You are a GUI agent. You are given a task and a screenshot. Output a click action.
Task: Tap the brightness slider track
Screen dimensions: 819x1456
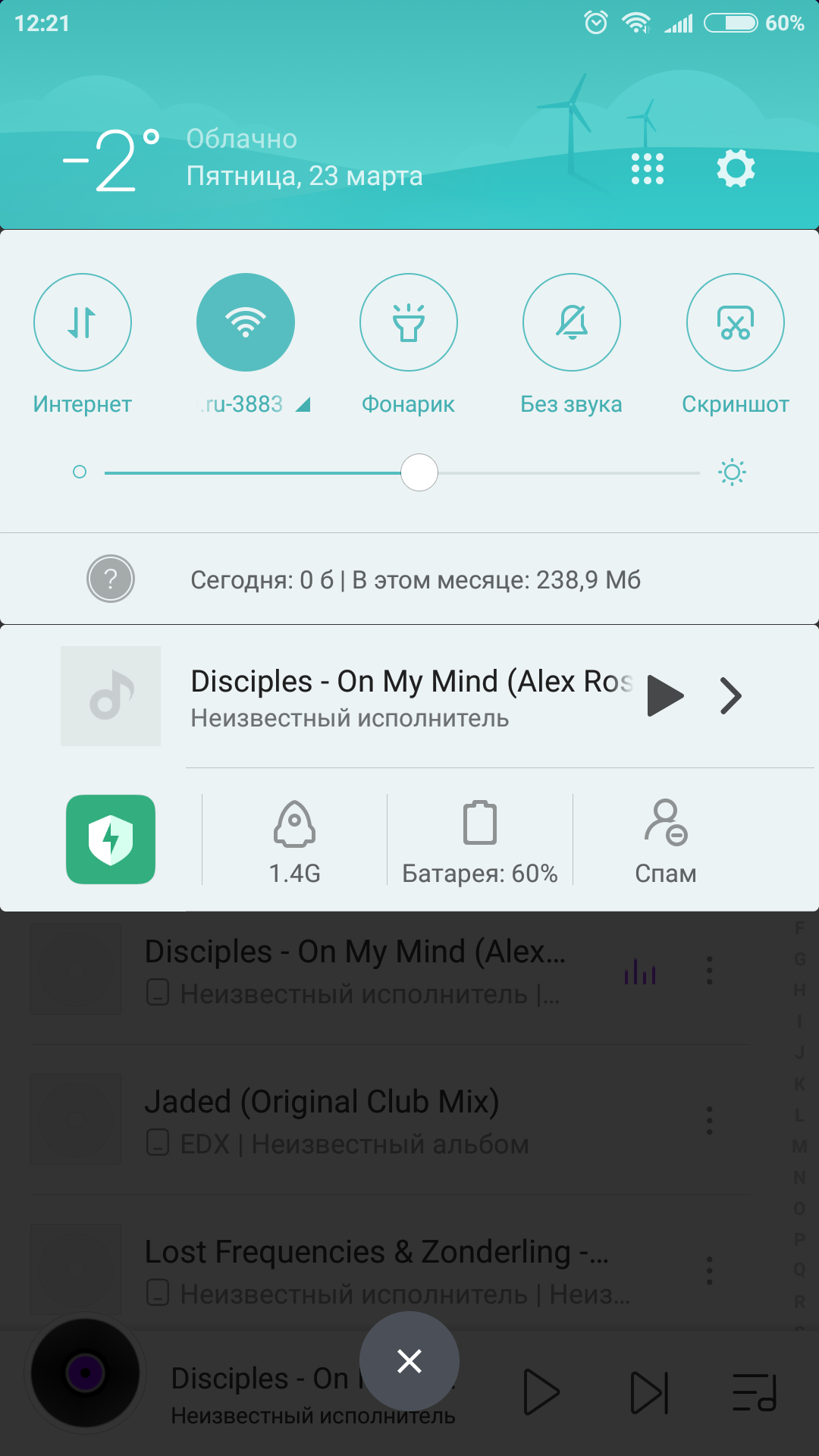[402, 472]
